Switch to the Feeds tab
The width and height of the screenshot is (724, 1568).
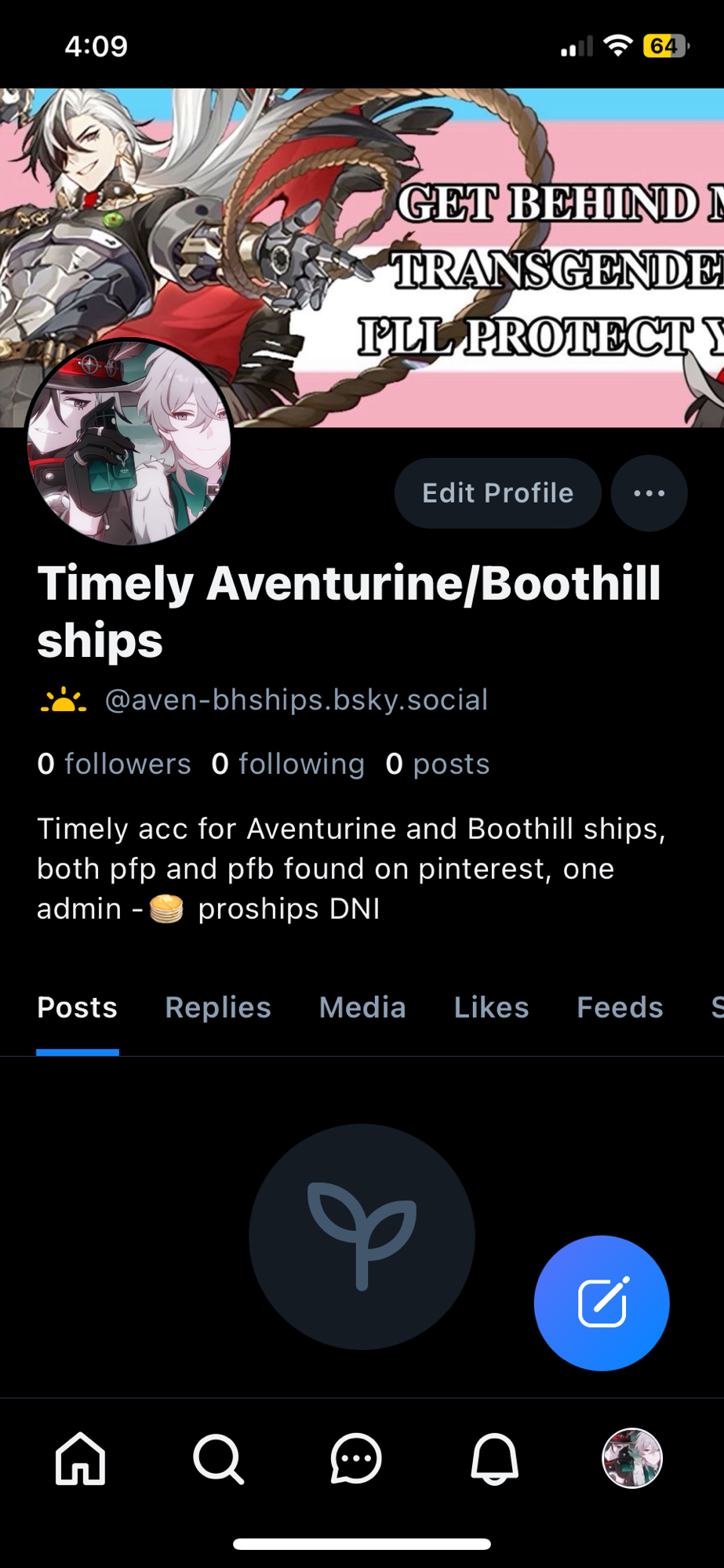pyautogui.click(x=620, y=1007)
